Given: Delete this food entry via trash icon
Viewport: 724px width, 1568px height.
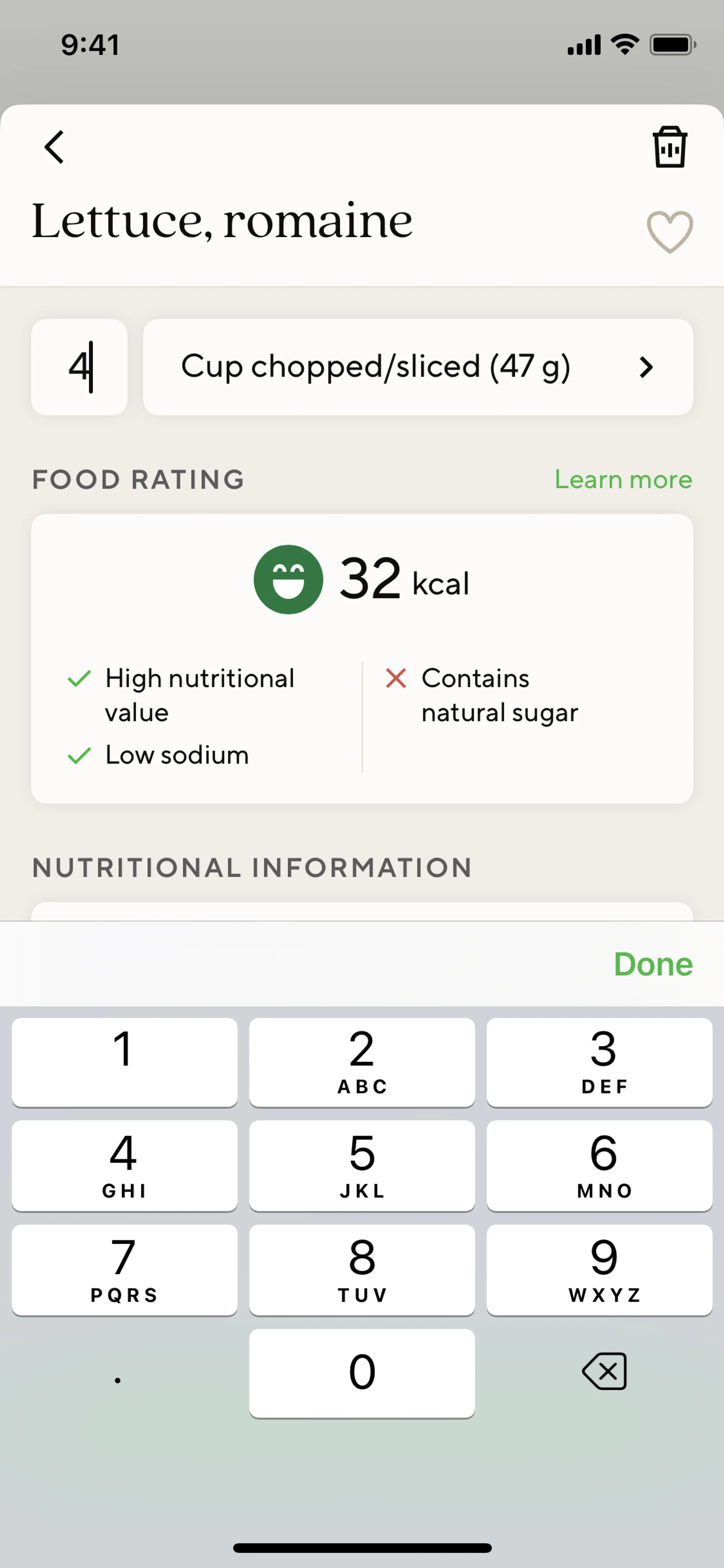Looking at the screenshot, I should coord(670,147).
